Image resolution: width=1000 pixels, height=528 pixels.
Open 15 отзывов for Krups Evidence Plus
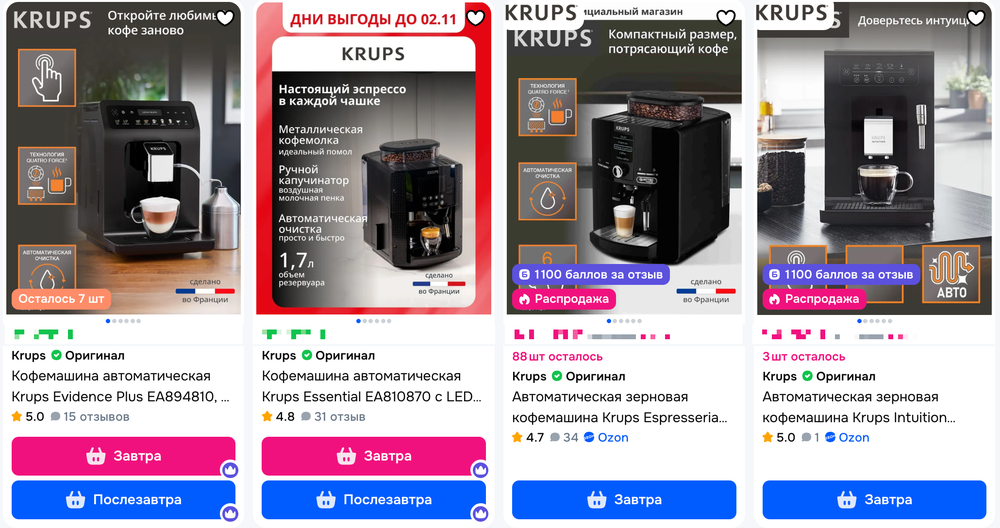tap(82, 417)
